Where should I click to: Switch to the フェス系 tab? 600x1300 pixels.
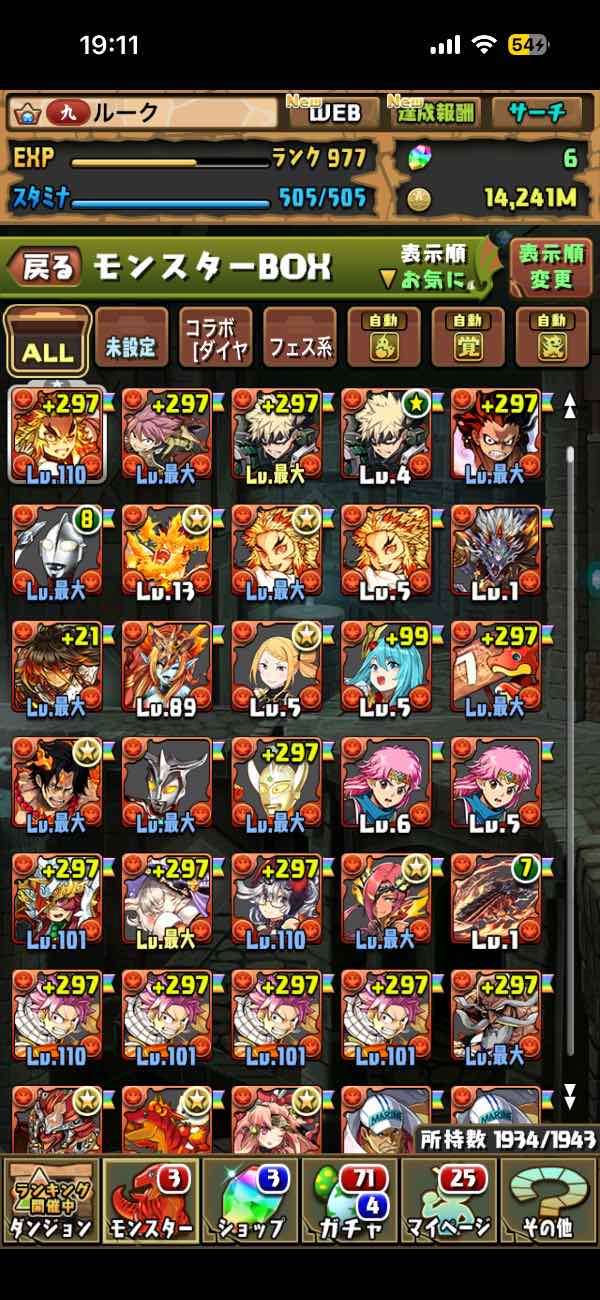pyautogui.click(x=300, y=338)
